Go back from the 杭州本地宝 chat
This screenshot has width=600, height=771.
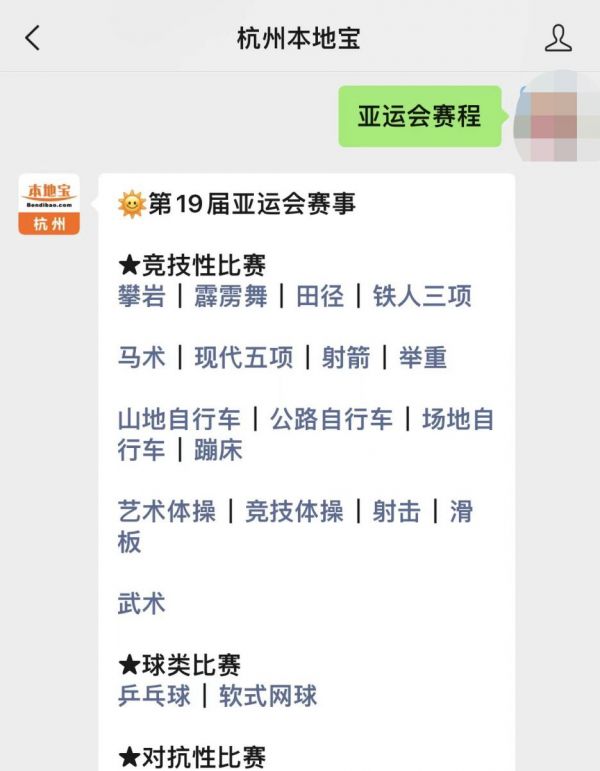33,39
